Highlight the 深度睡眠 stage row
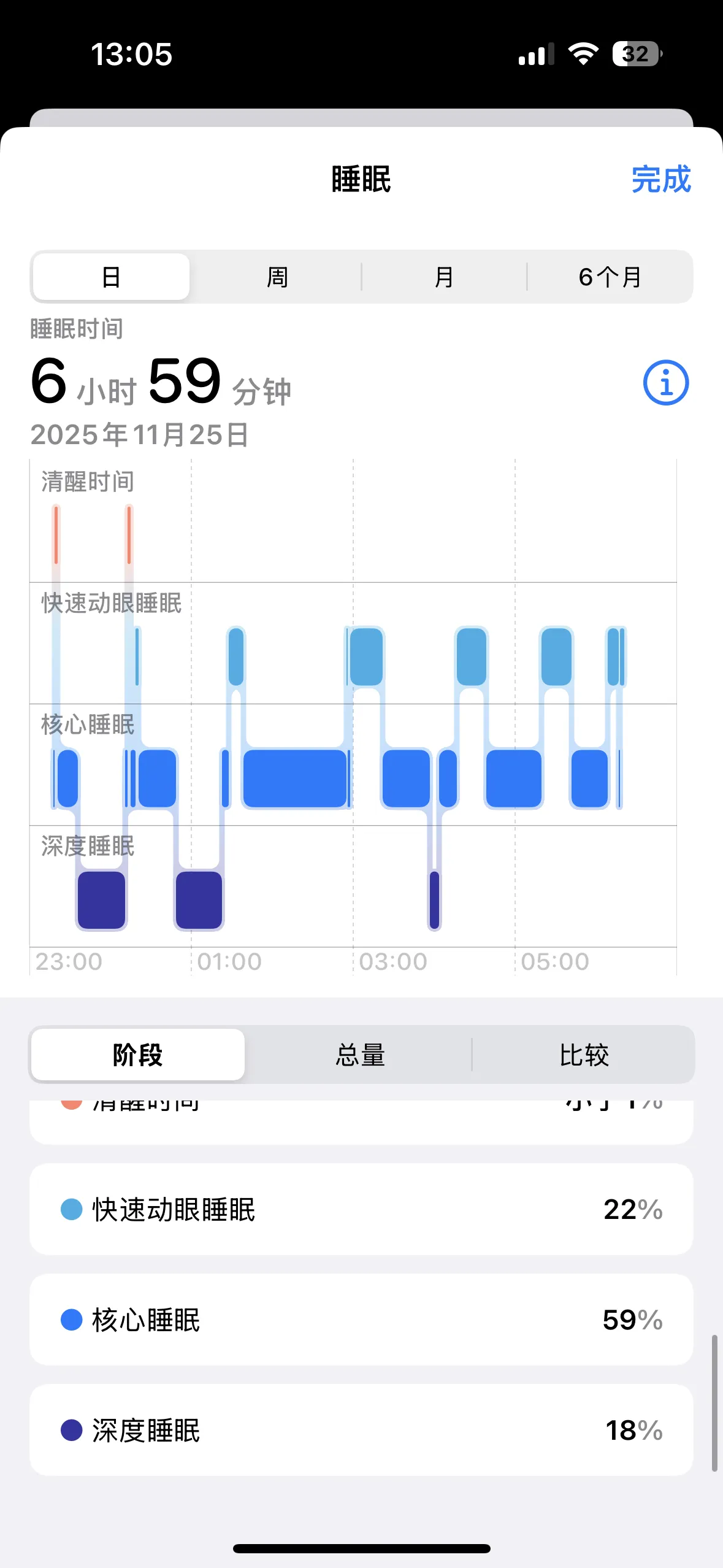 click(361, 1430)
